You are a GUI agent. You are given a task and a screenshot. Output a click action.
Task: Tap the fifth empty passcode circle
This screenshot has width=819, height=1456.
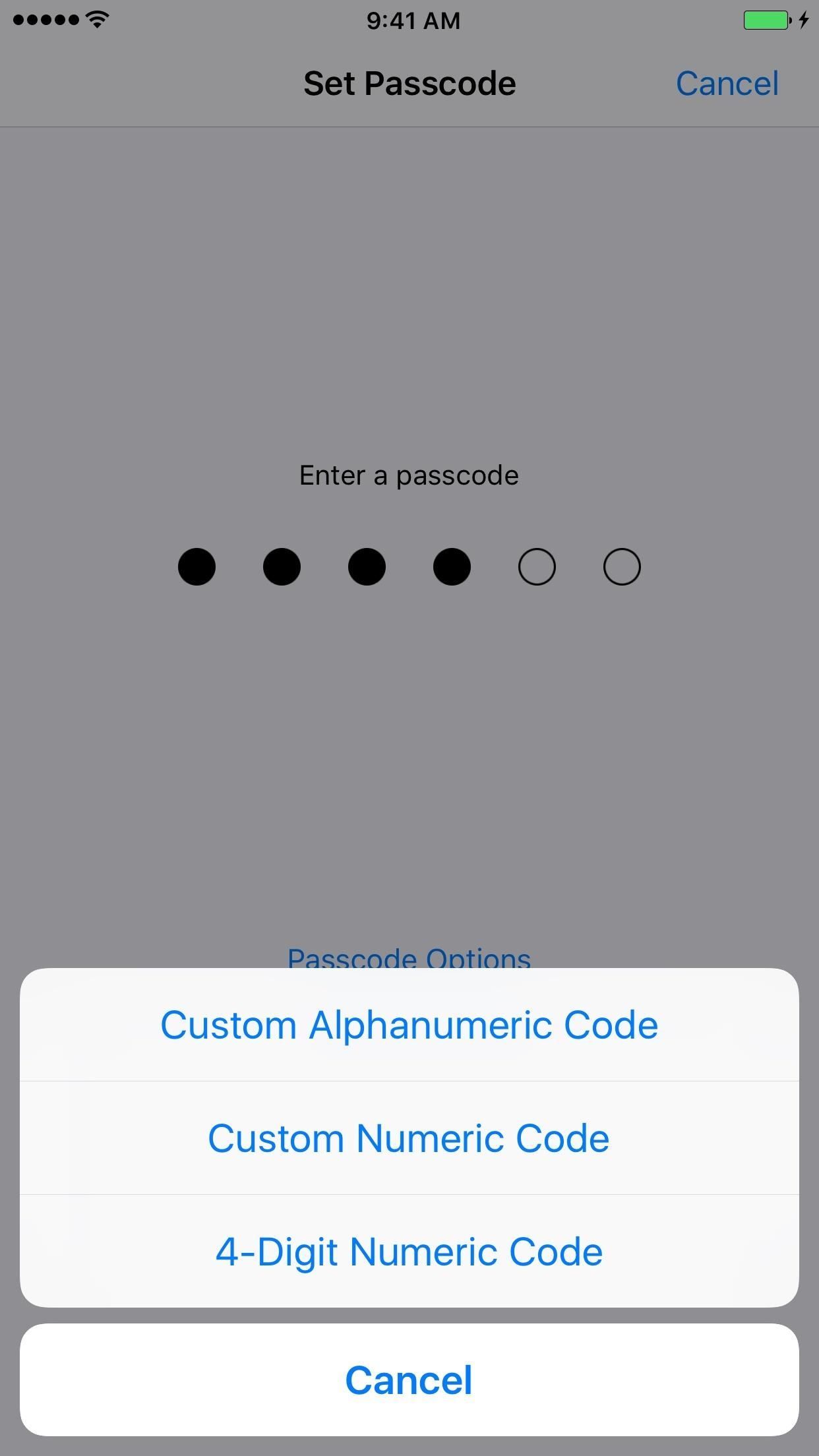coord(537,566)
